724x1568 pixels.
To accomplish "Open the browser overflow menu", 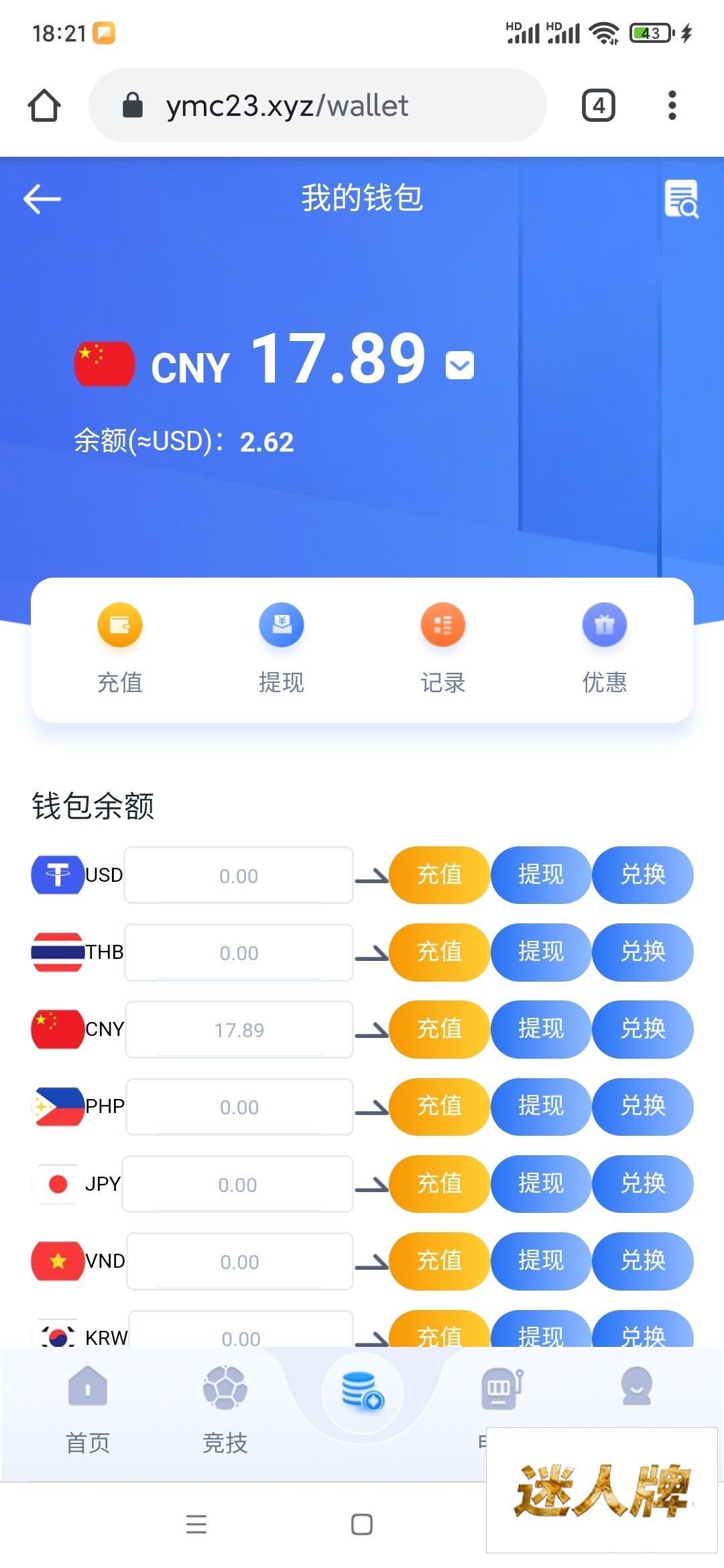I will tap(672, 105).
